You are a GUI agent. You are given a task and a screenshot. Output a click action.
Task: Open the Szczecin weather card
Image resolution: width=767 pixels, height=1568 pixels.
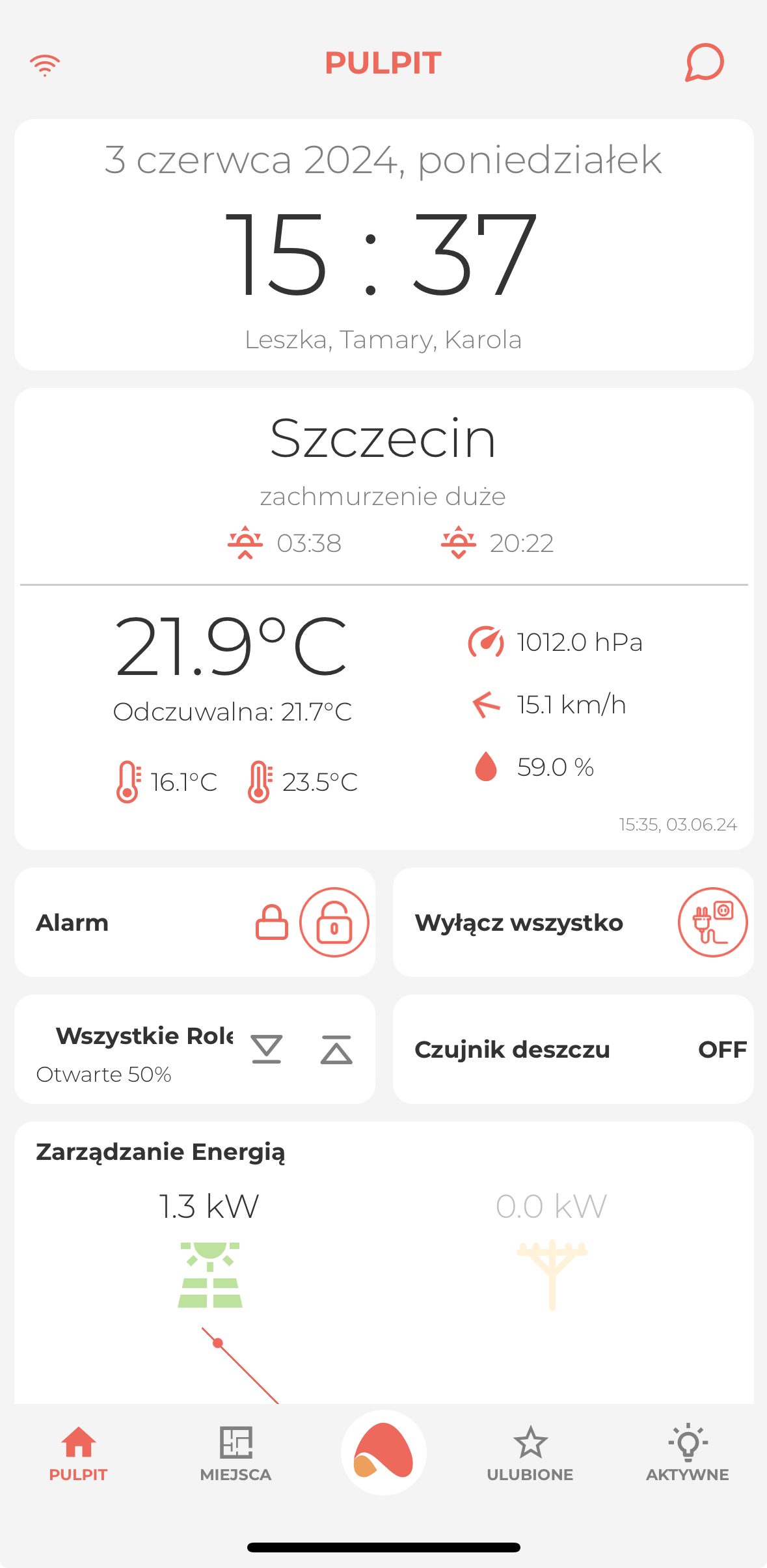[384, 619]
